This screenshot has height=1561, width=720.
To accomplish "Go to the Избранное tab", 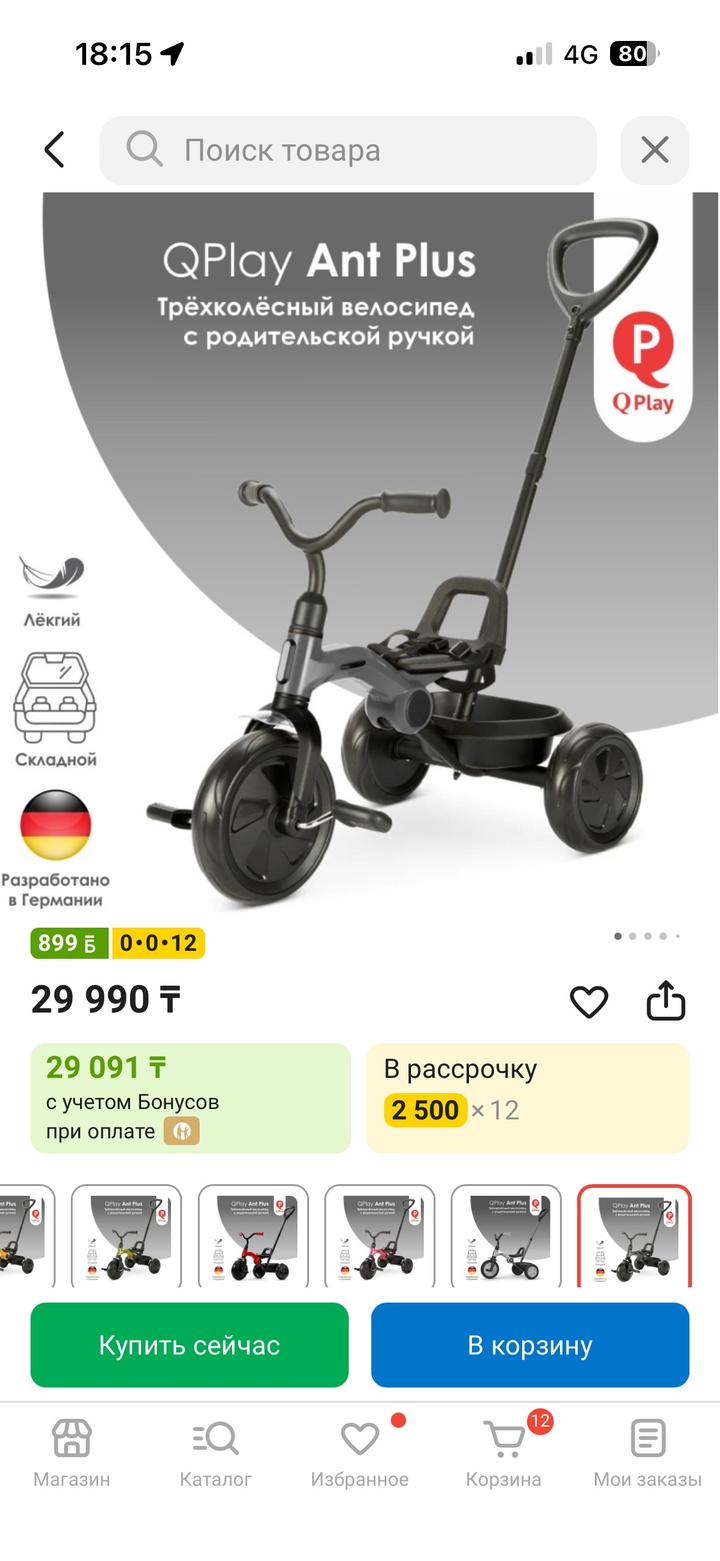I will click(x=359, y=1453).
